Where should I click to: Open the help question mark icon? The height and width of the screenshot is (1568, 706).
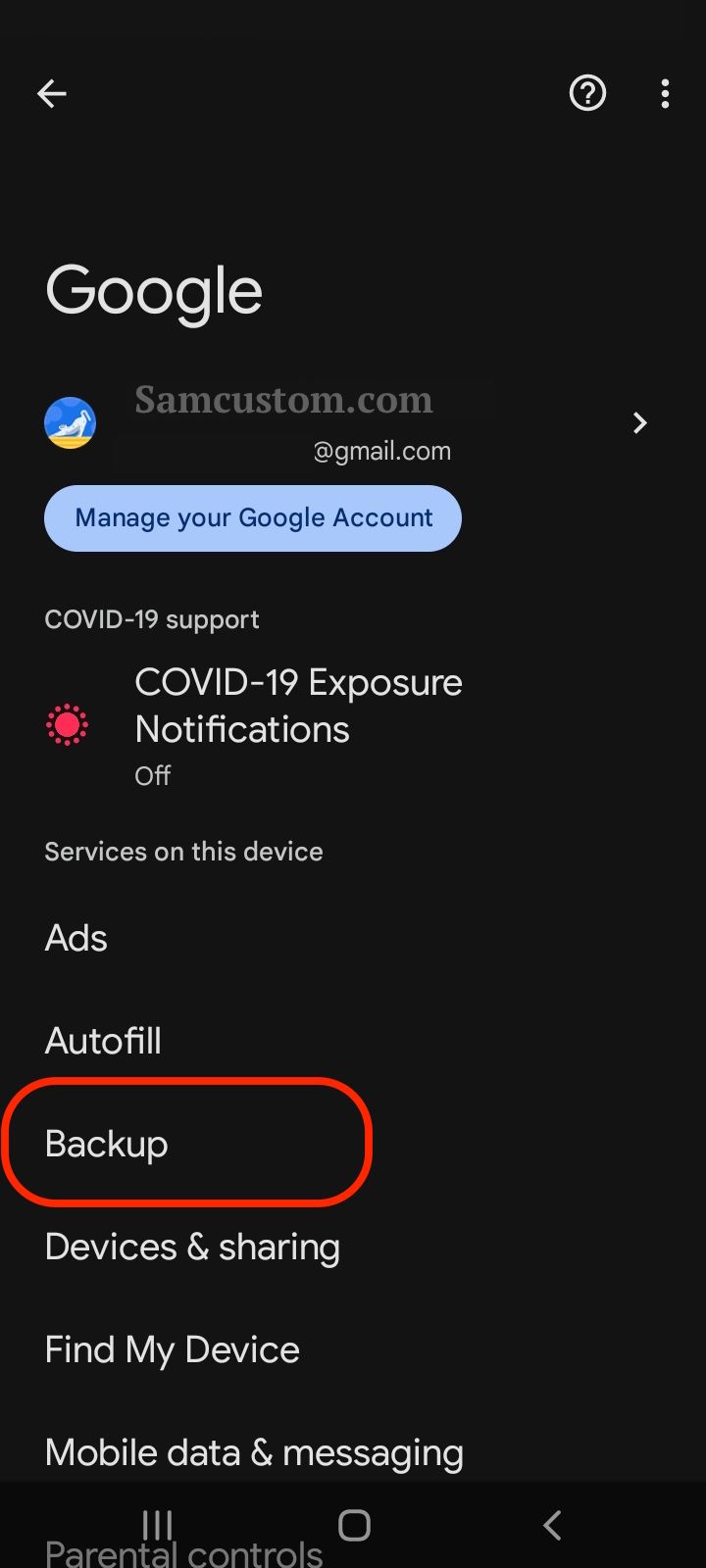pos(587,94)
